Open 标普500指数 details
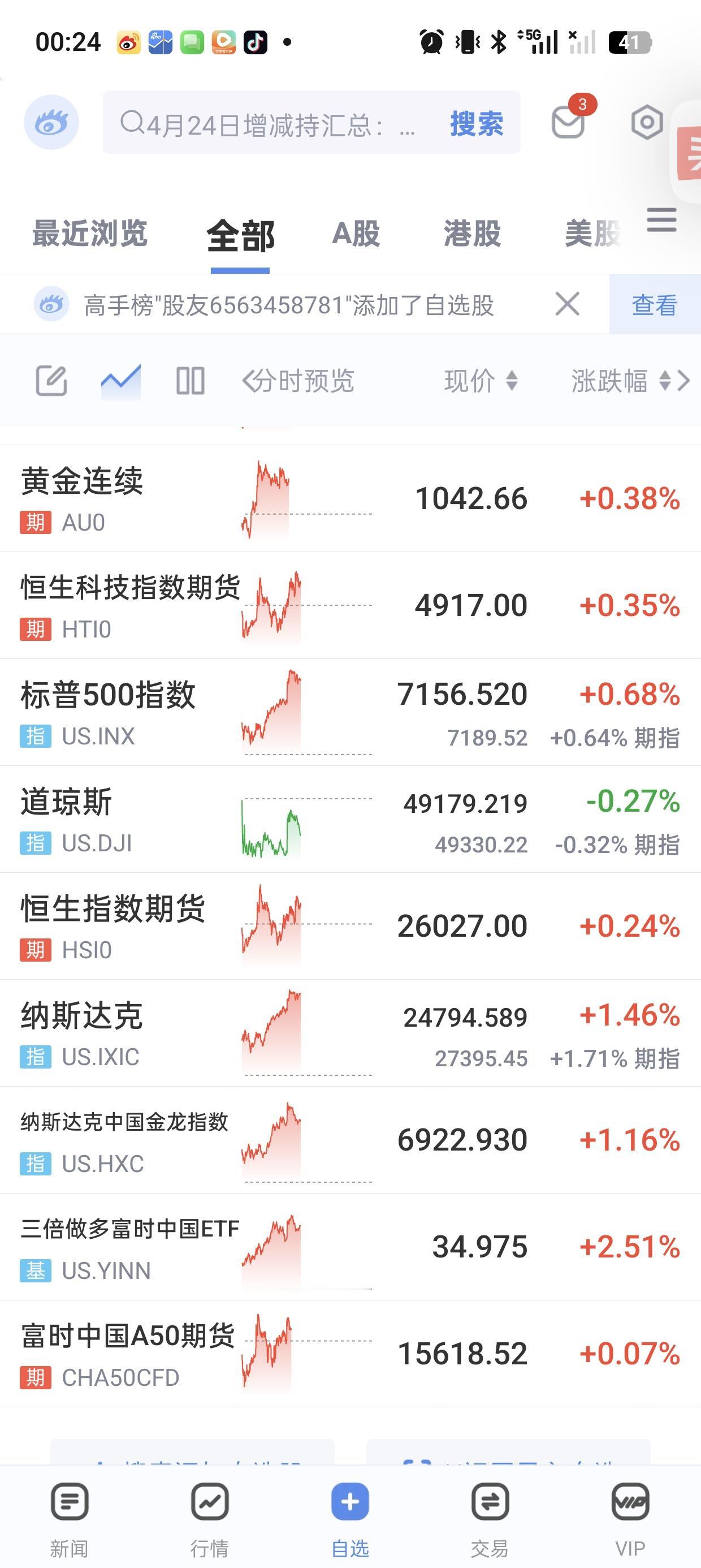The image size is (701, 1568). point(350,713)
